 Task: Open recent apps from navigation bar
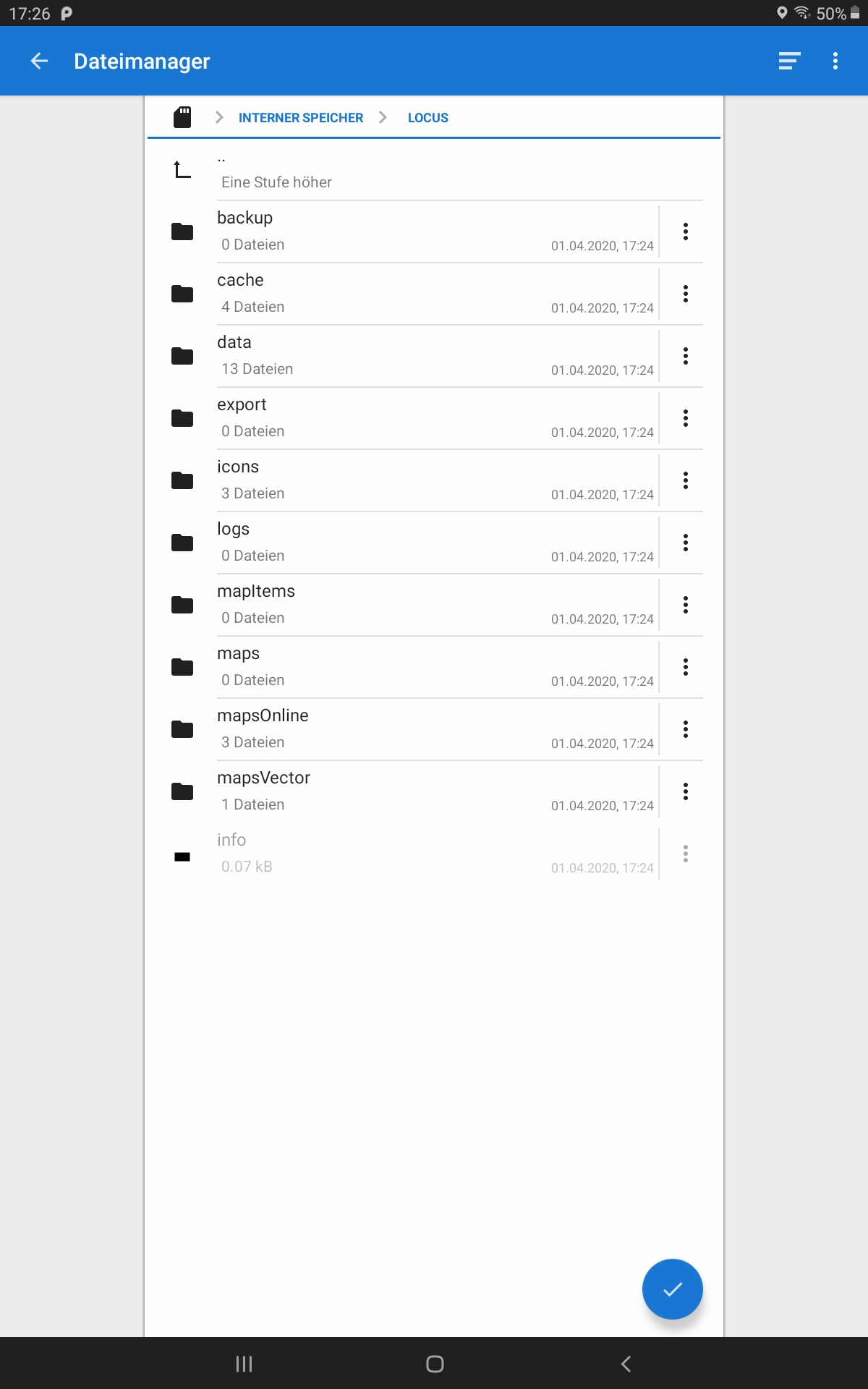point(244,1364)
